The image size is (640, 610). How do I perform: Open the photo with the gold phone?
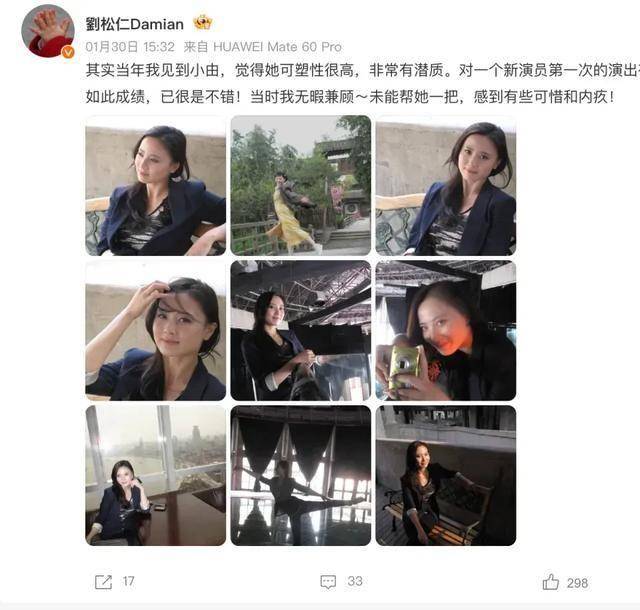(445, 330)
